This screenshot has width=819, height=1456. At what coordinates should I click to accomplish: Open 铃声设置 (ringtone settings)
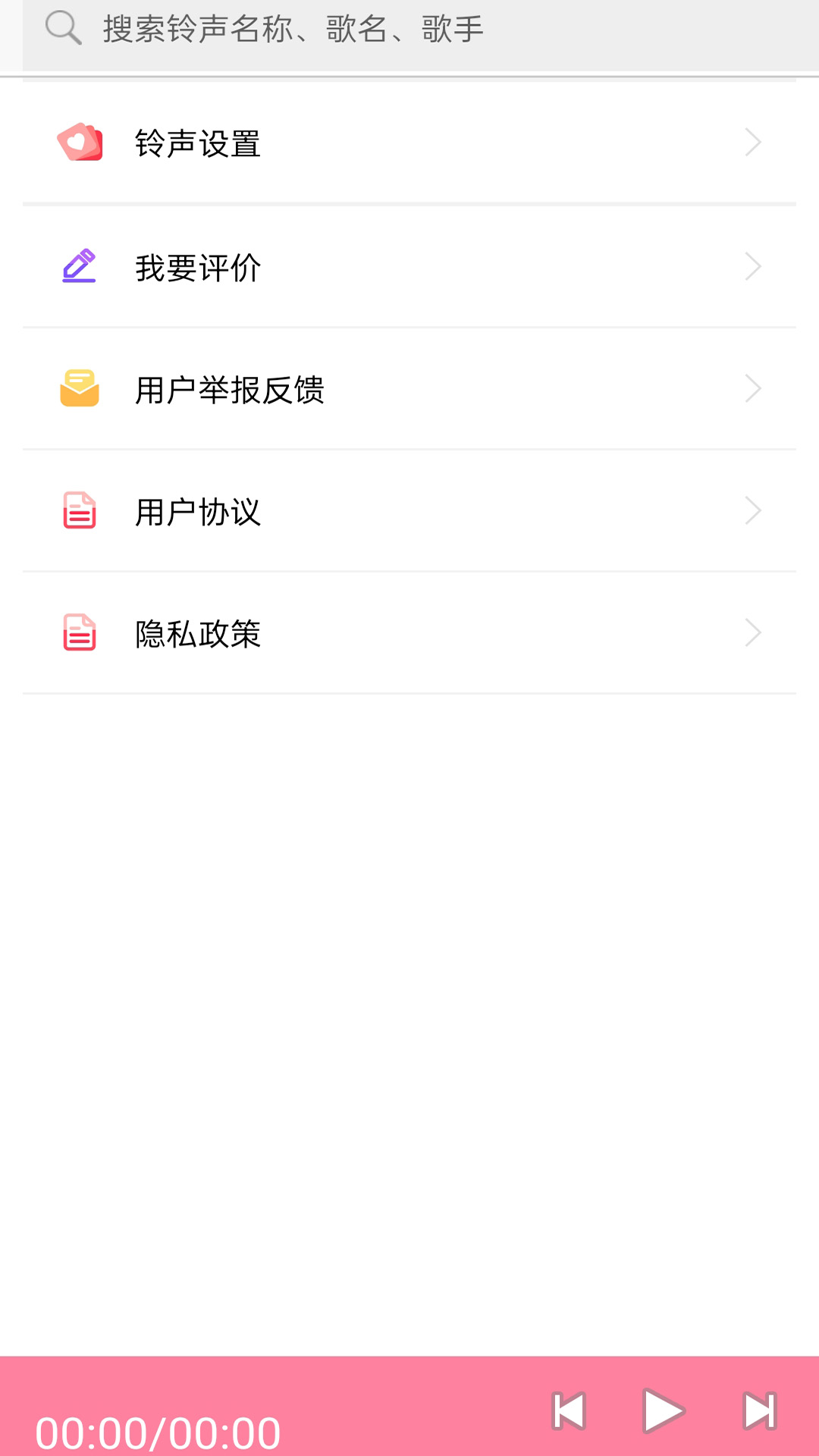point(409,143)
